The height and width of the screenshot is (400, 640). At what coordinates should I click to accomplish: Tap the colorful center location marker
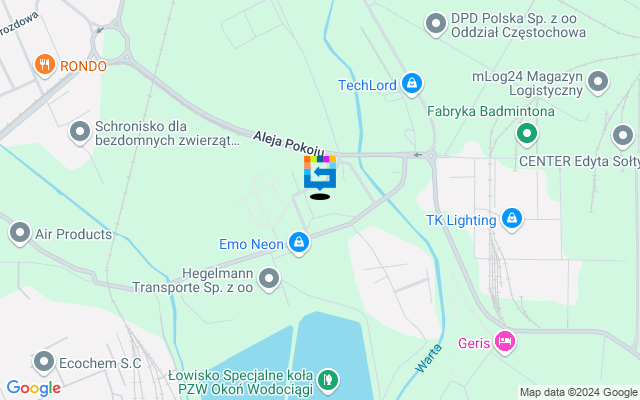(320, 173)
